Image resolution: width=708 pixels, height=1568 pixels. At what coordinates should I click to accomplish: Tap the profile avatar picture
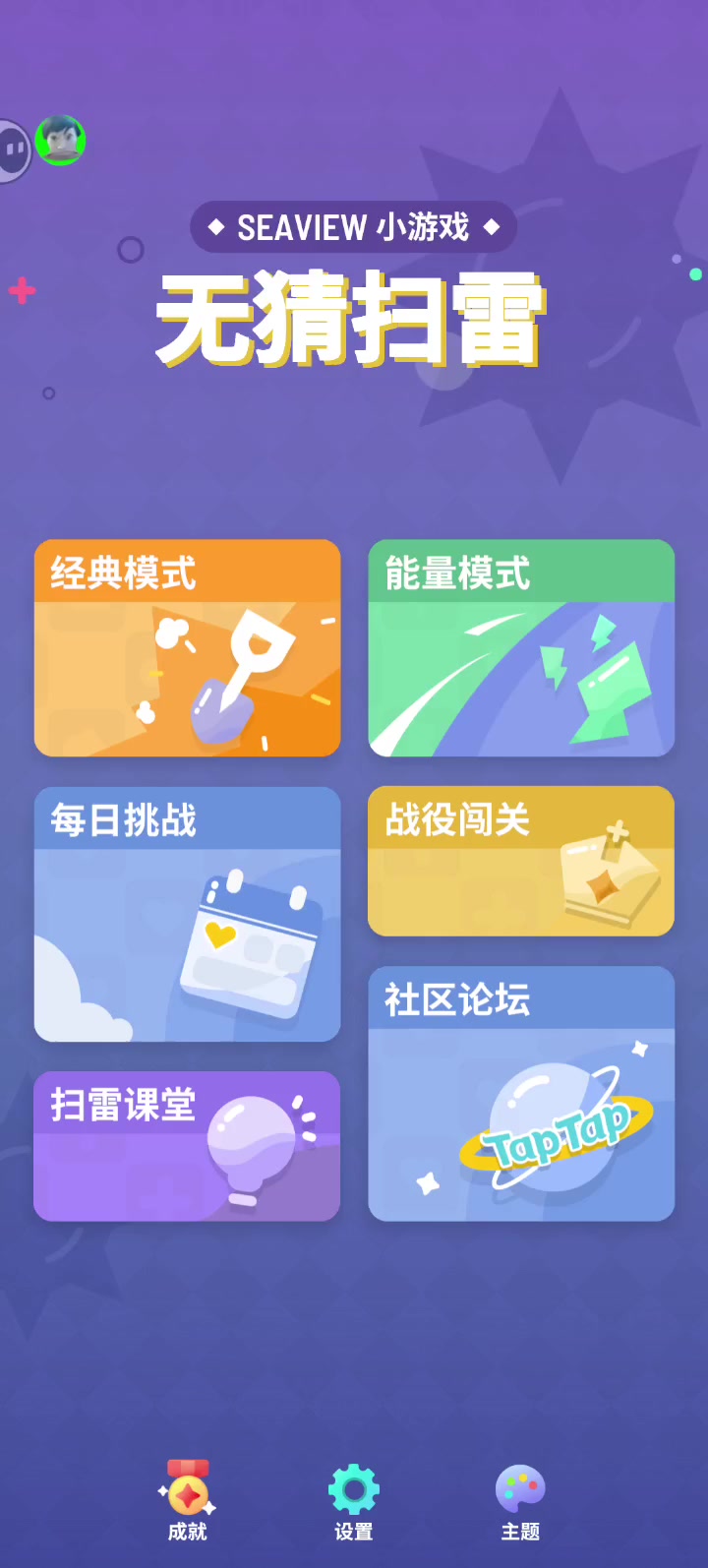click(x=60, y=140)
